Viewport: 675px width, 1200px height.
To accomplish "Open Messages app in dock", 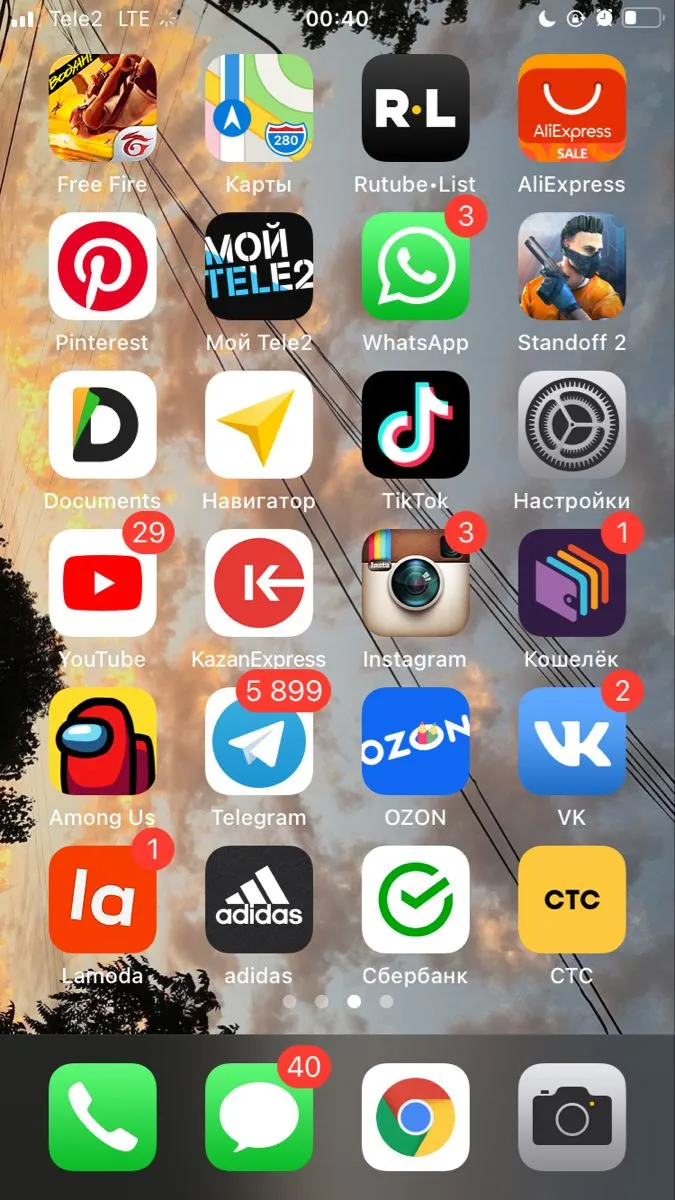I will (259, 1117).
